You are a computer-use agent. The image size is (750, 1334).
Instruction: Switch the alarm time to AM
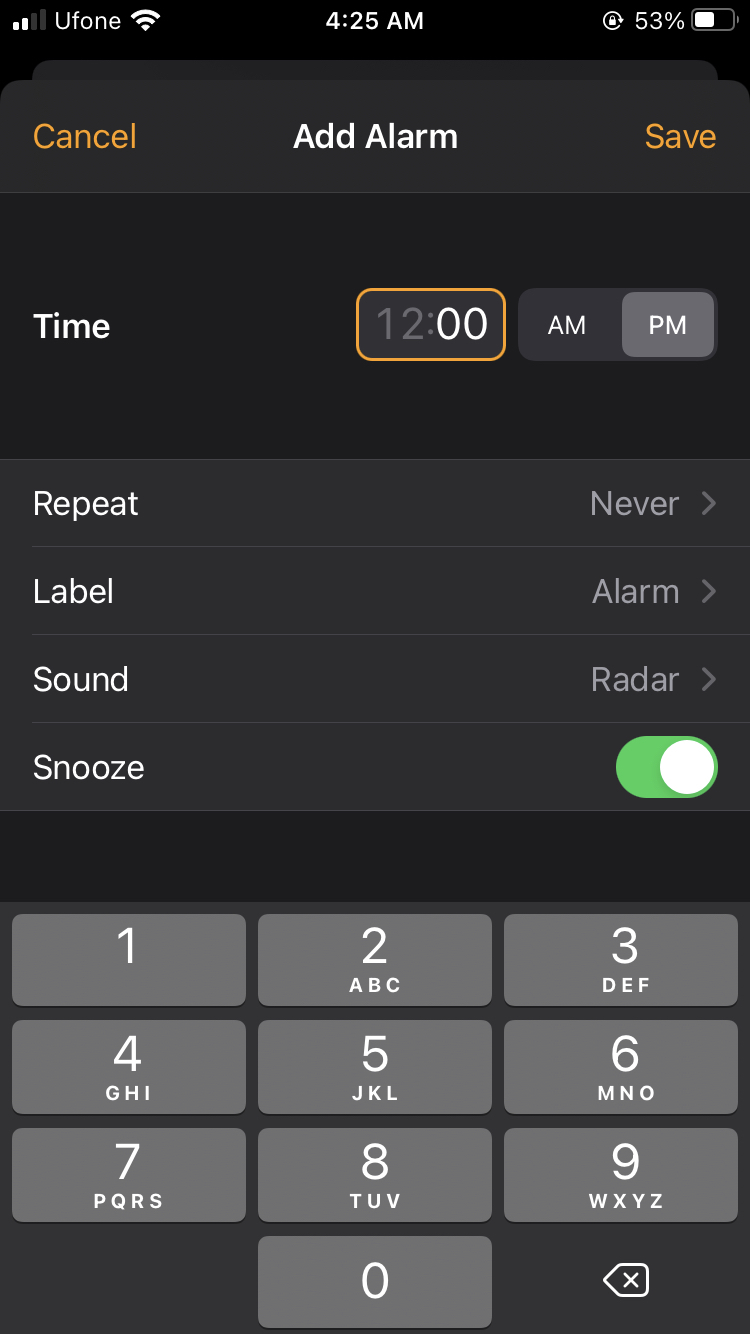point(567,325)
